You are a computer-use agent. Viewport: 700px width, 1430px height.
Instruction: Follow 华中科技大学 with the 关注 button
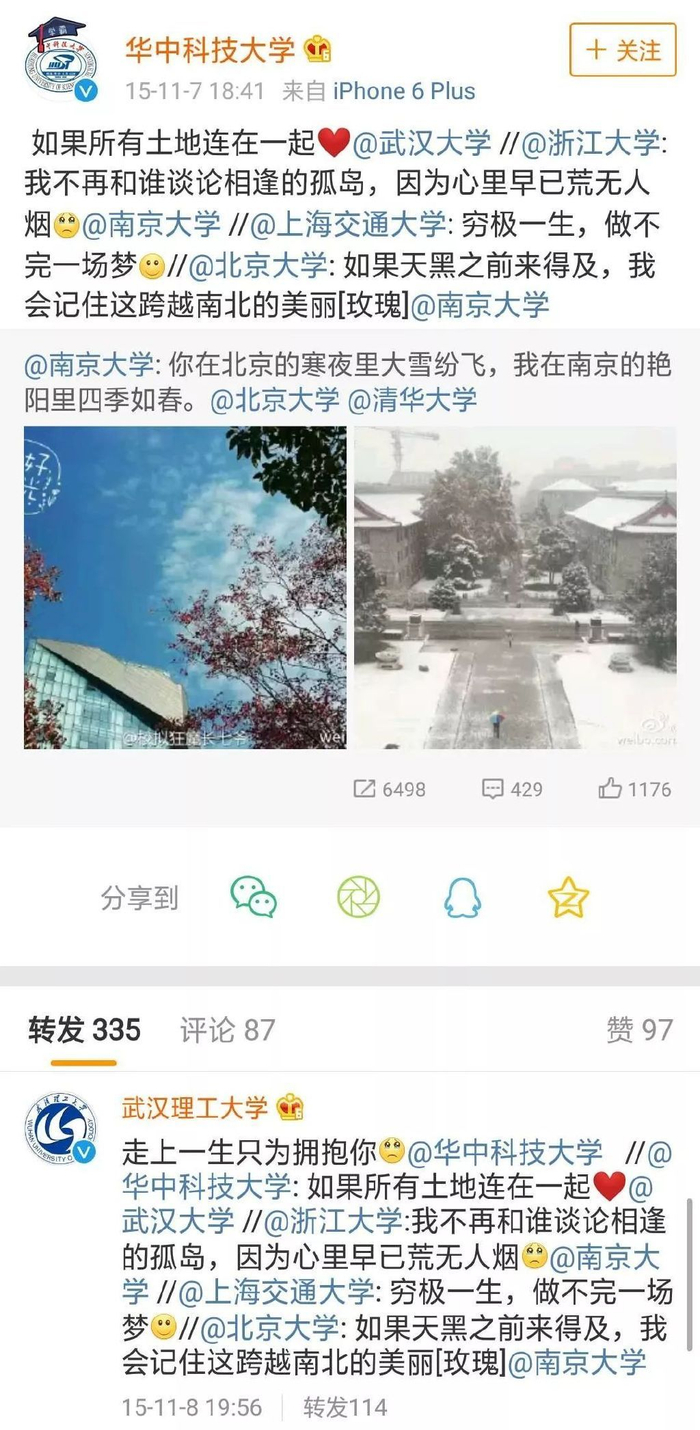[x=623, y=49]
